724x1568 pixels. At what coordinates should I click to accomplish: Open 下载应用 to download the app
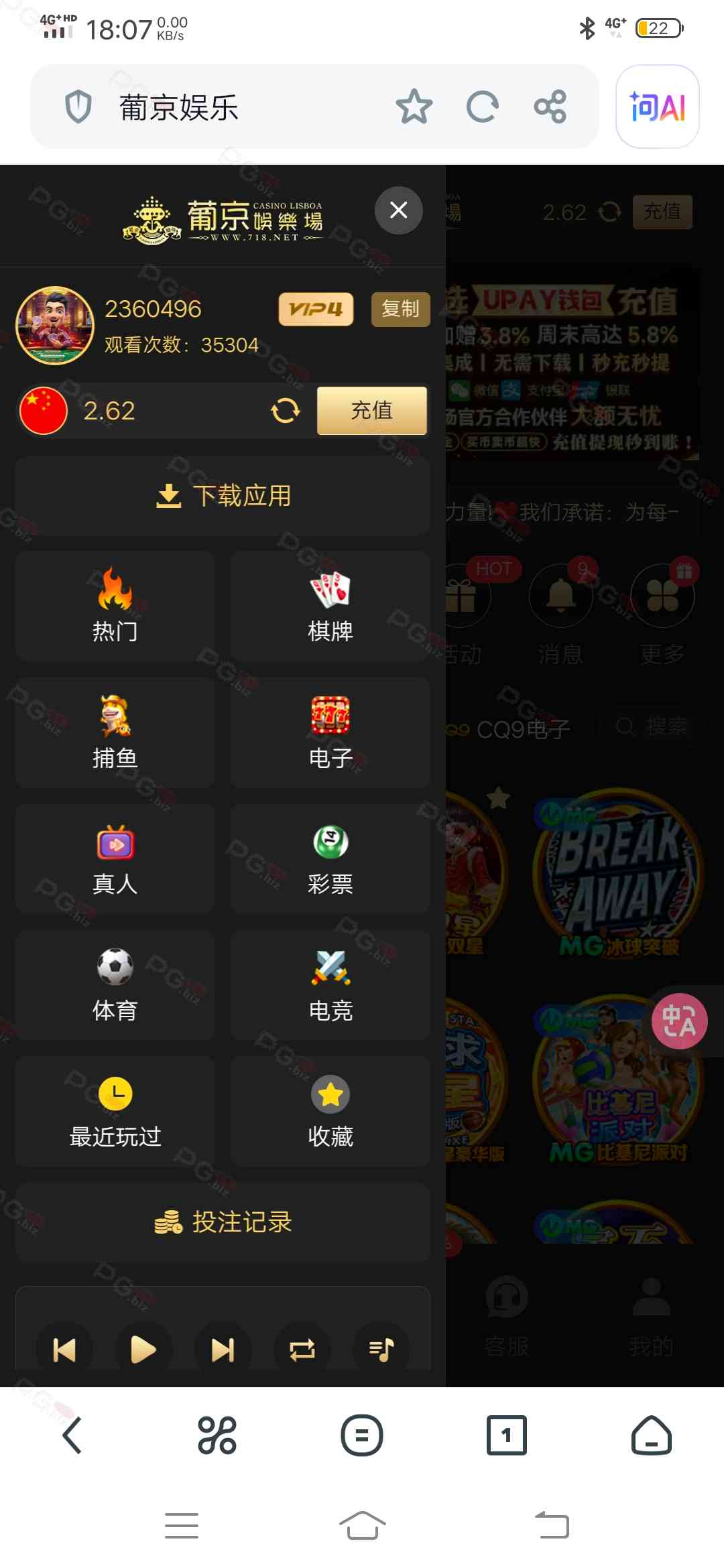[223, 496]
